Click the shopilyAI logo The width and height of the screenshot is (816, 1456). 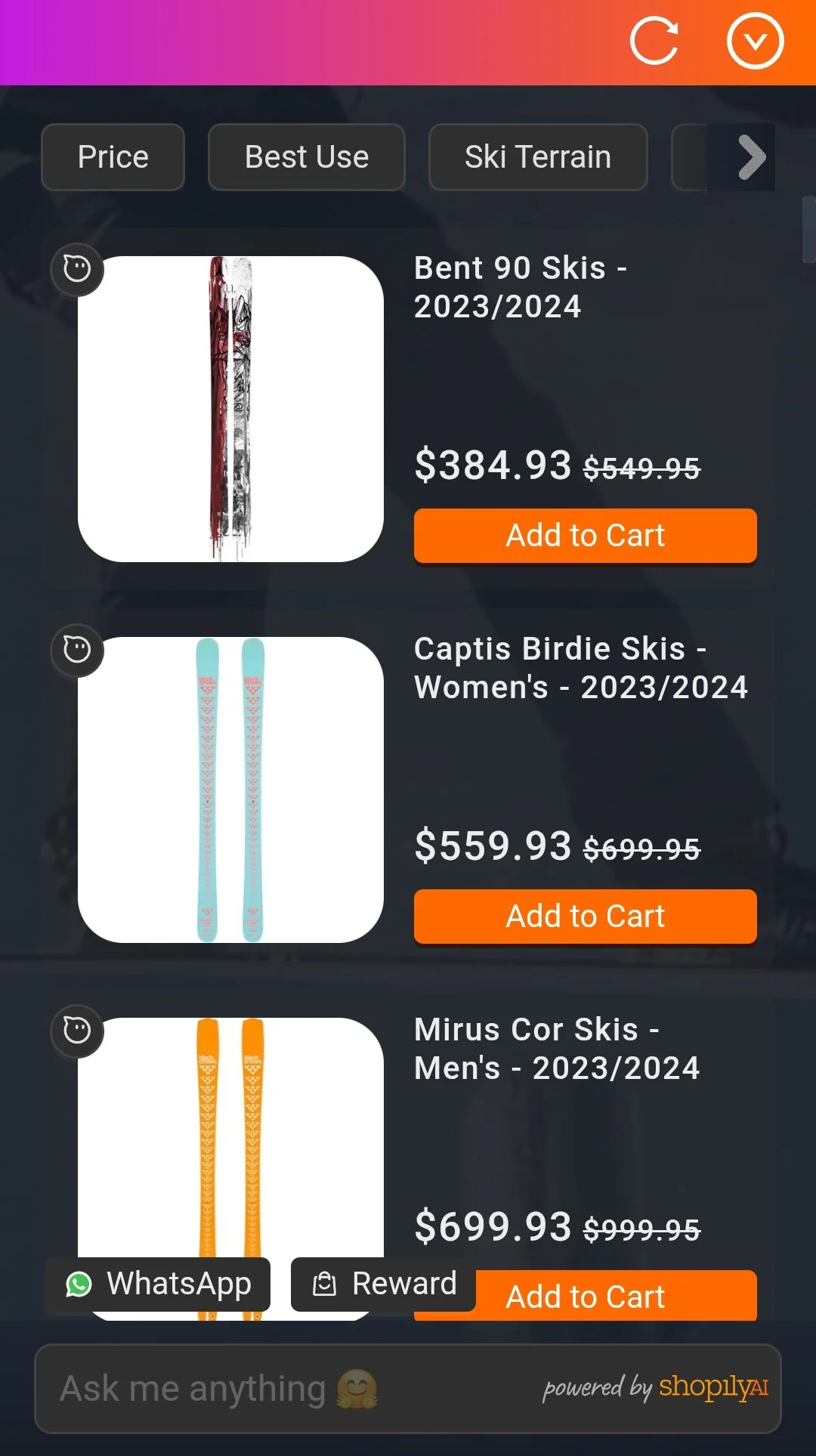tap(711, 1390)
